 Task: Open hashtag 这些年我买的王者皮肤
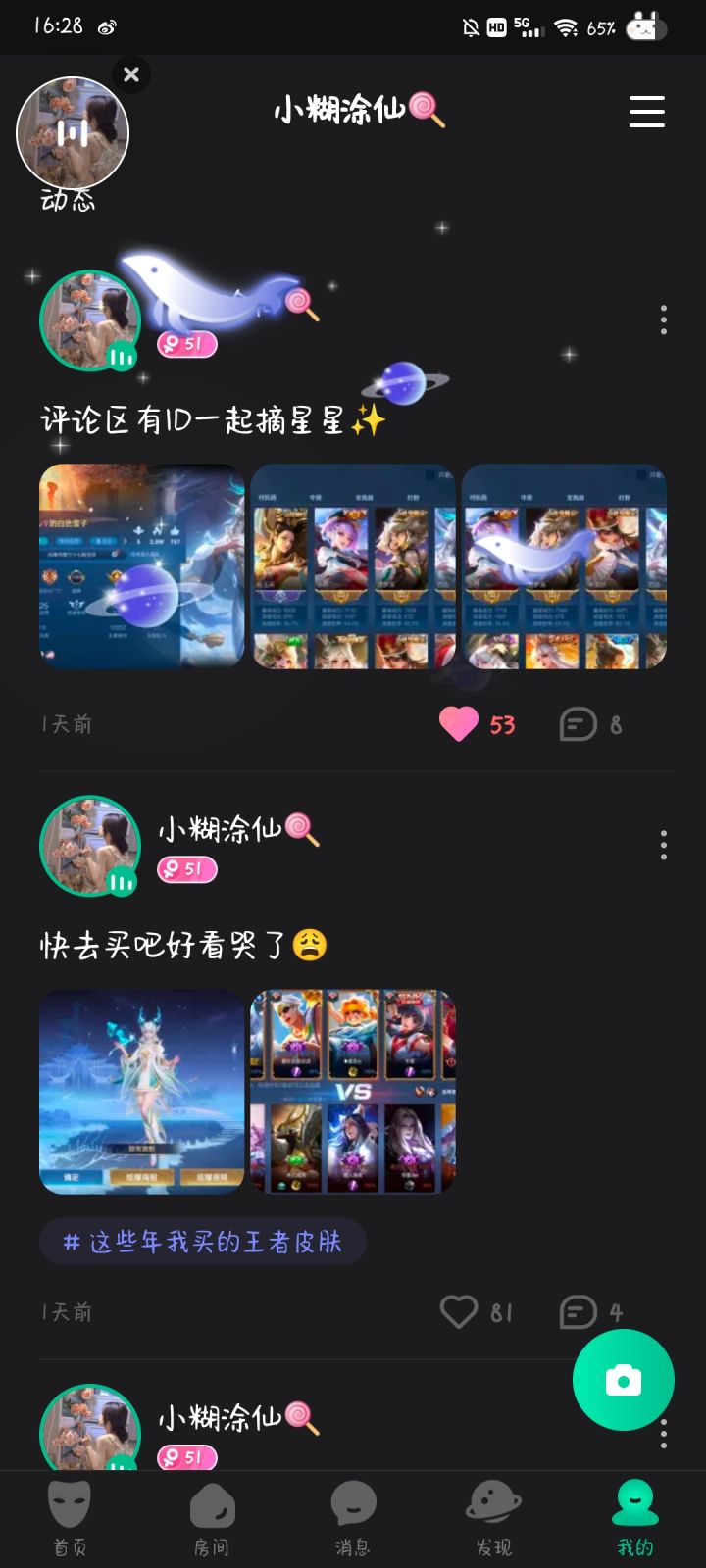[202, 1242]
